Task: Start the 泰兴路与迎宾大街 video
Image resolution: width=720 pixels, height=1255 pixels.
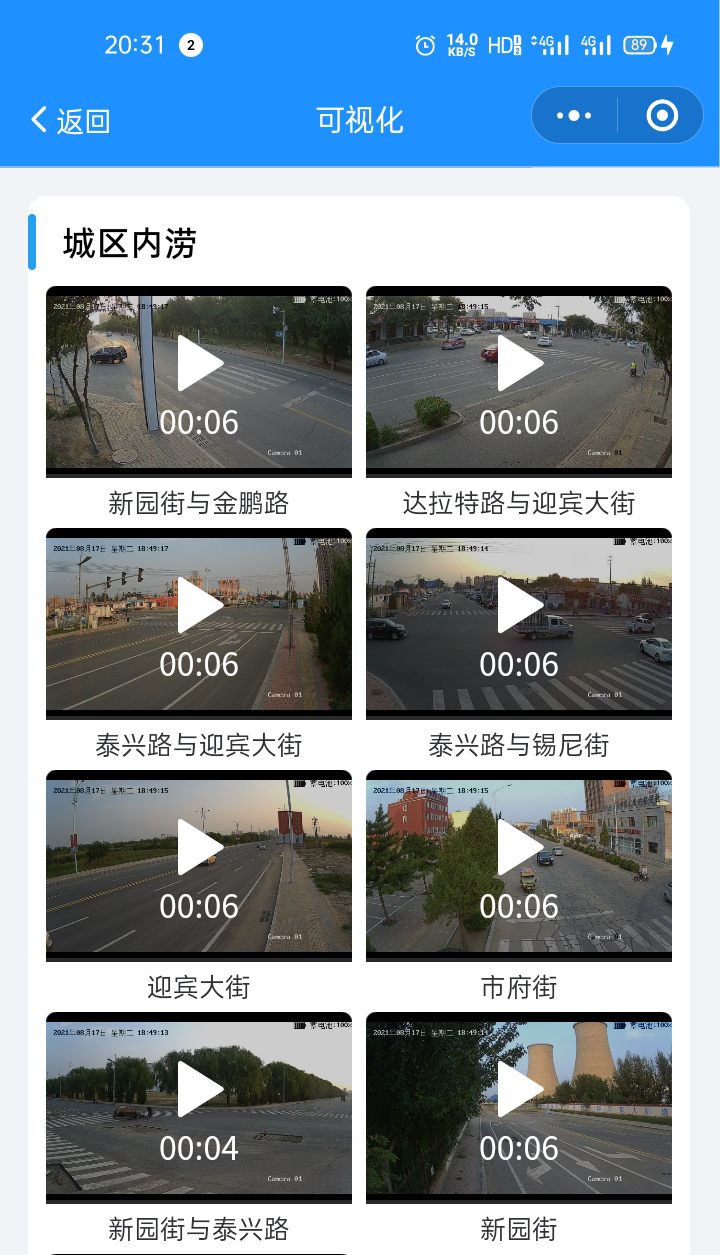Action: 199,606
